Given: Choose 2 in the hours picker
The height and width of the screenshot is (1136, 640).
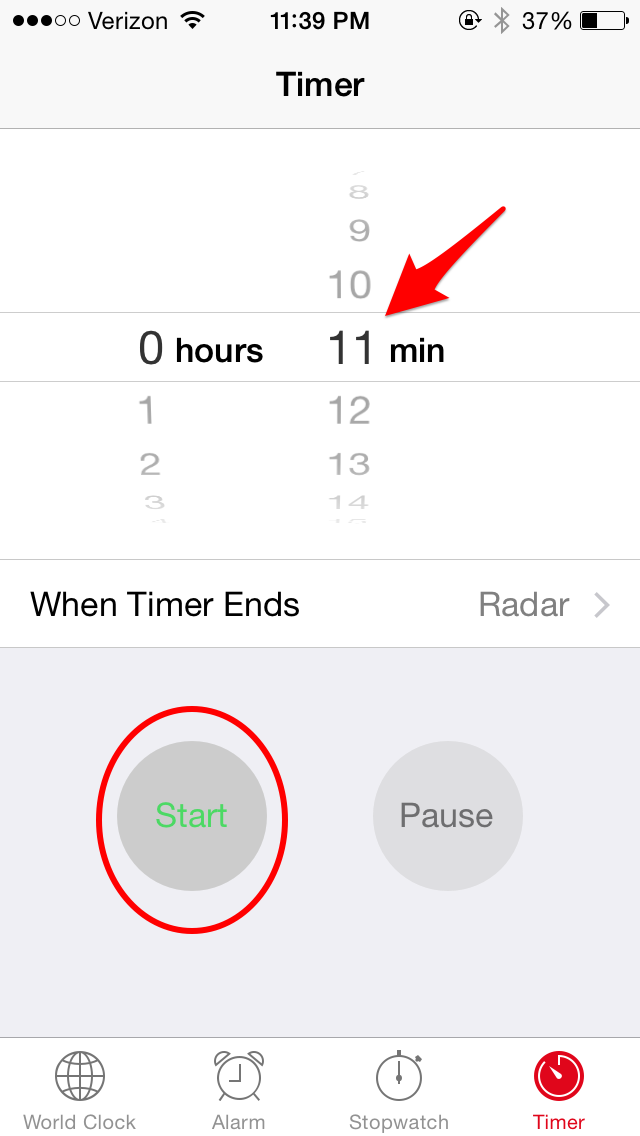Looking at the screenshot, I should pyautogui.click(x=150, y=464).
